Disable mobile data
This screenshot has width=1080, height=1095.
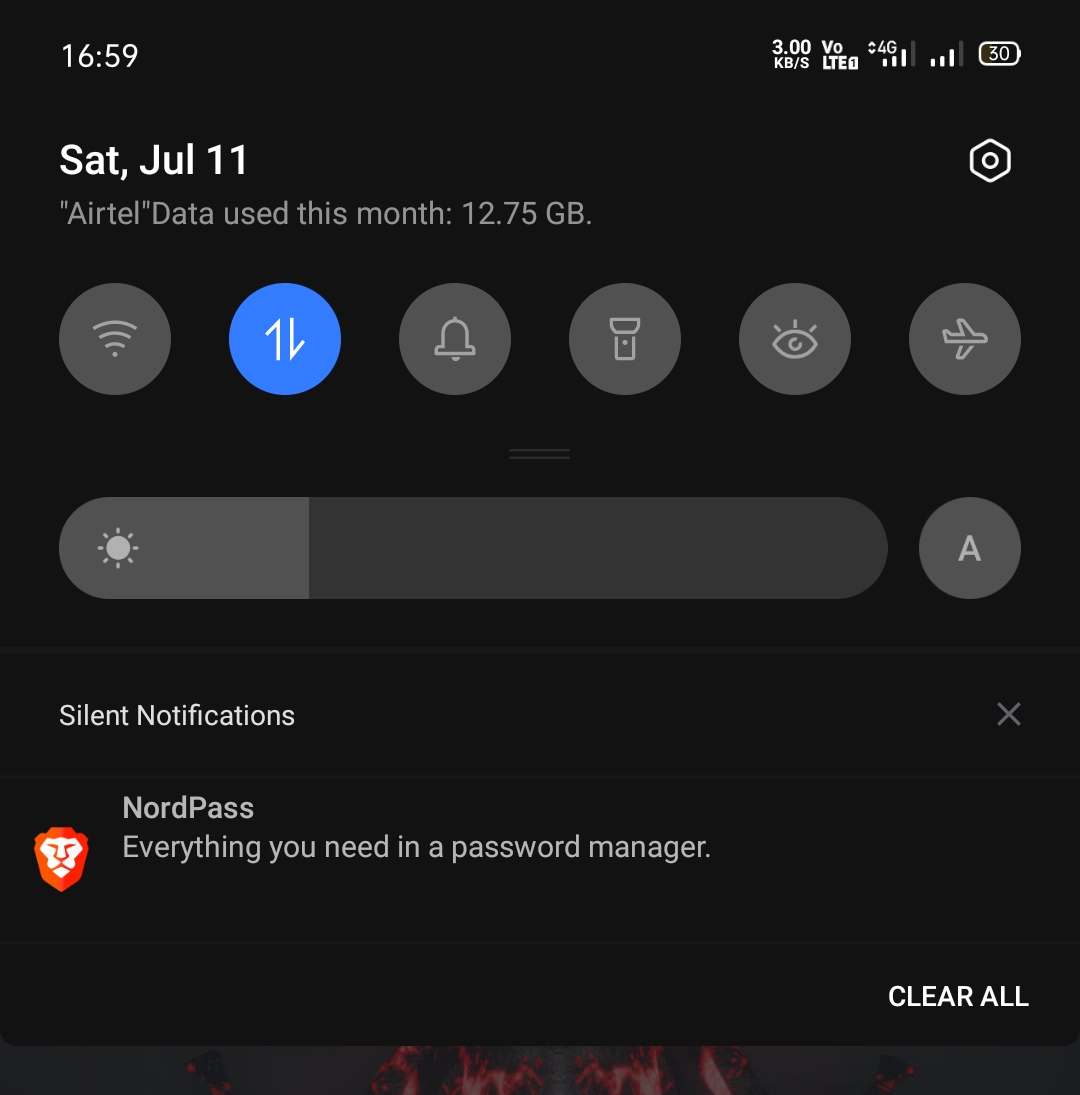pos(285,339)
